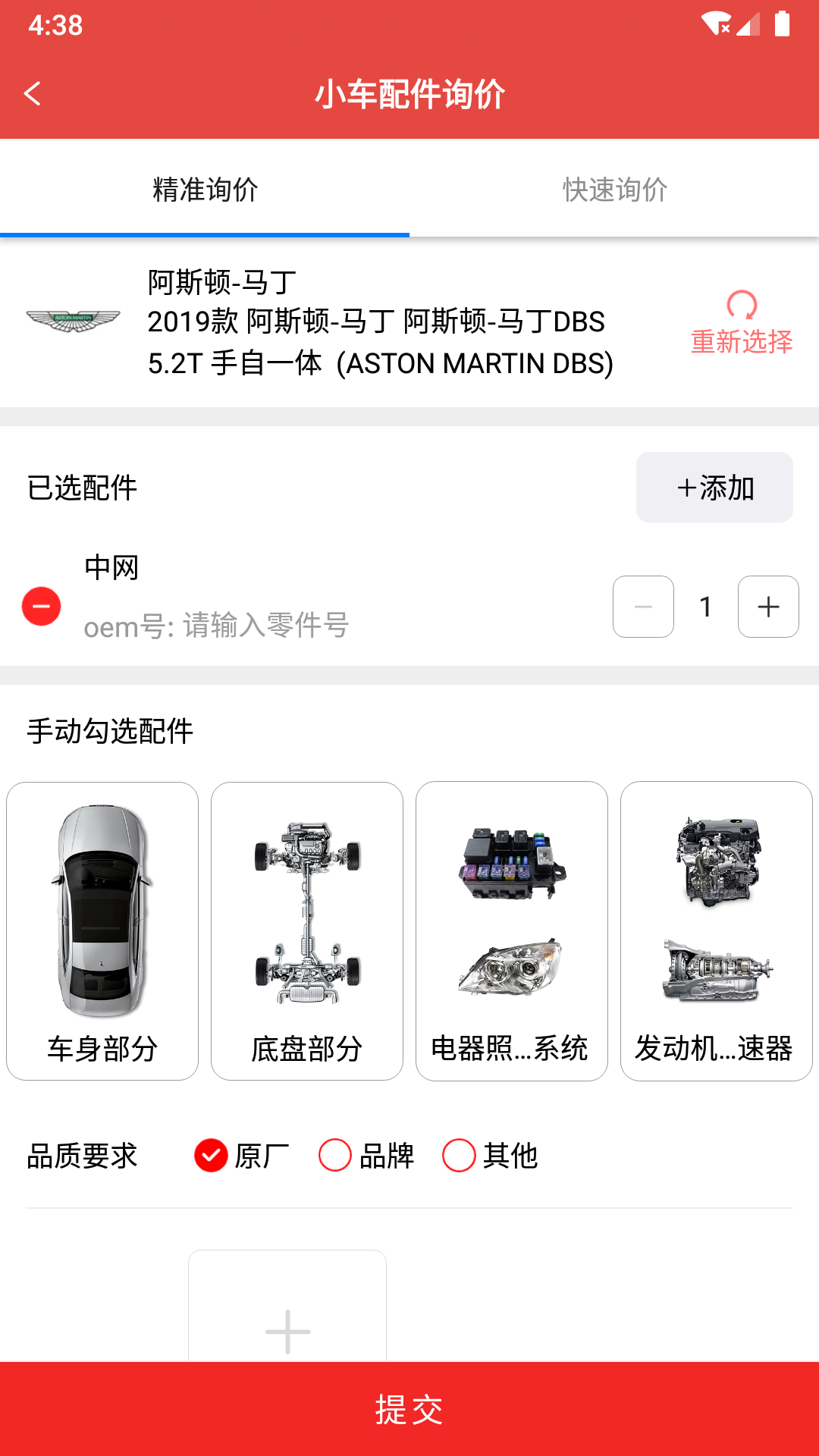The image size is (819, 1456).
Task: Decrease 中网 quantity by one
Action: coord(643,607)
